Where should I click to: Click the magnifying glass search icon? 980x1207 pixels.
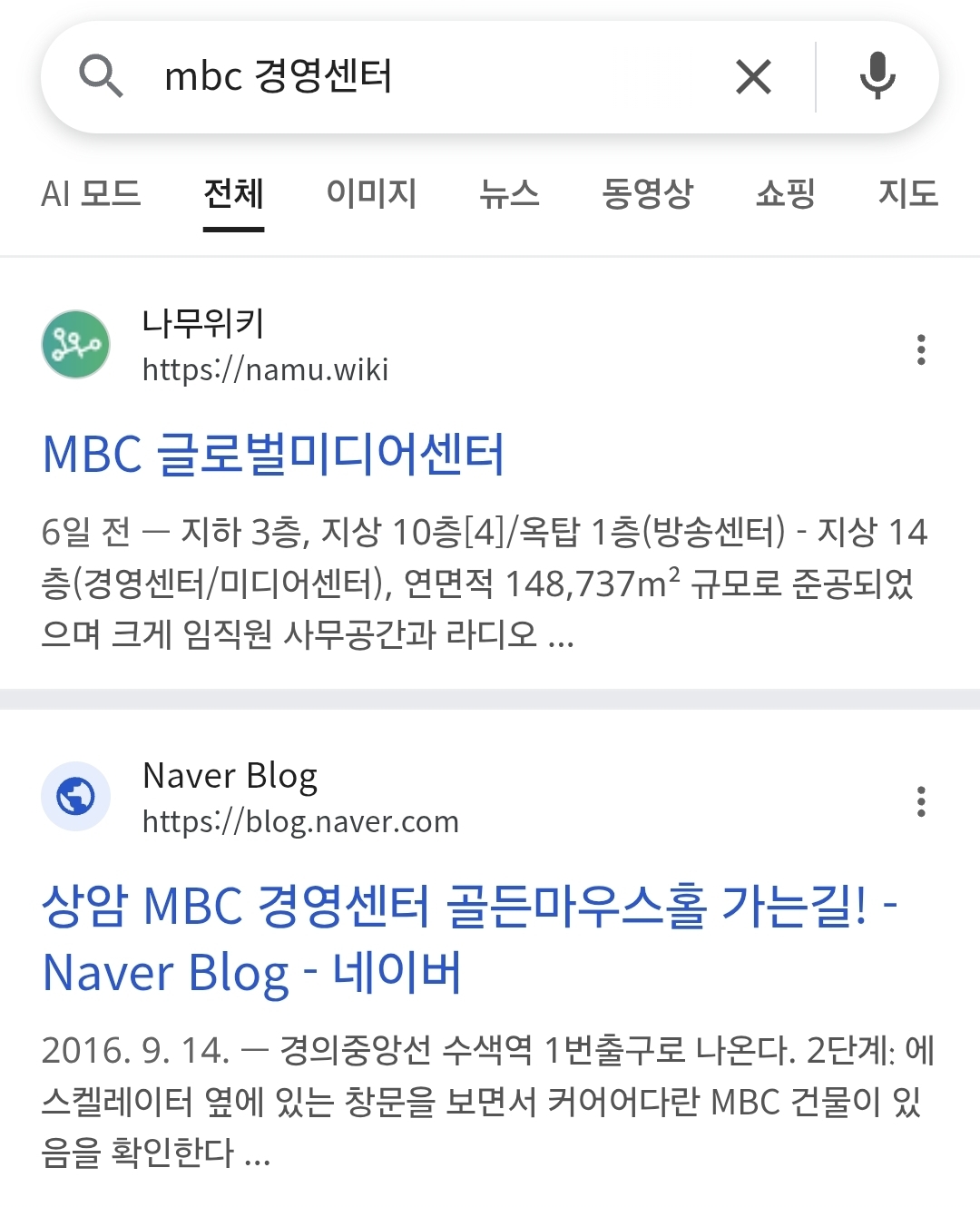103,76
